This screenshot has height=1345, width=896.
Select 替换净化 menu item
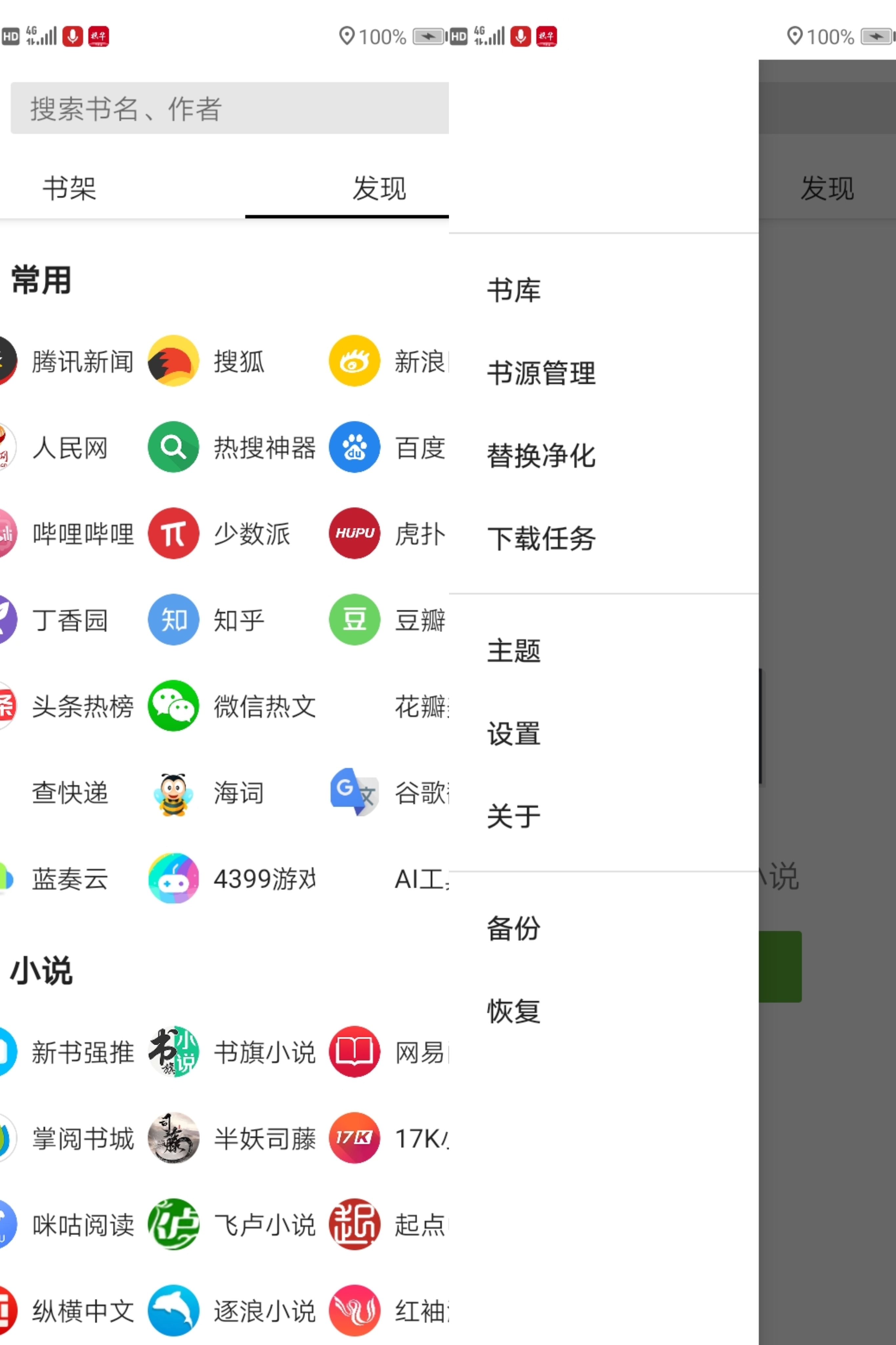coord(541,455)
